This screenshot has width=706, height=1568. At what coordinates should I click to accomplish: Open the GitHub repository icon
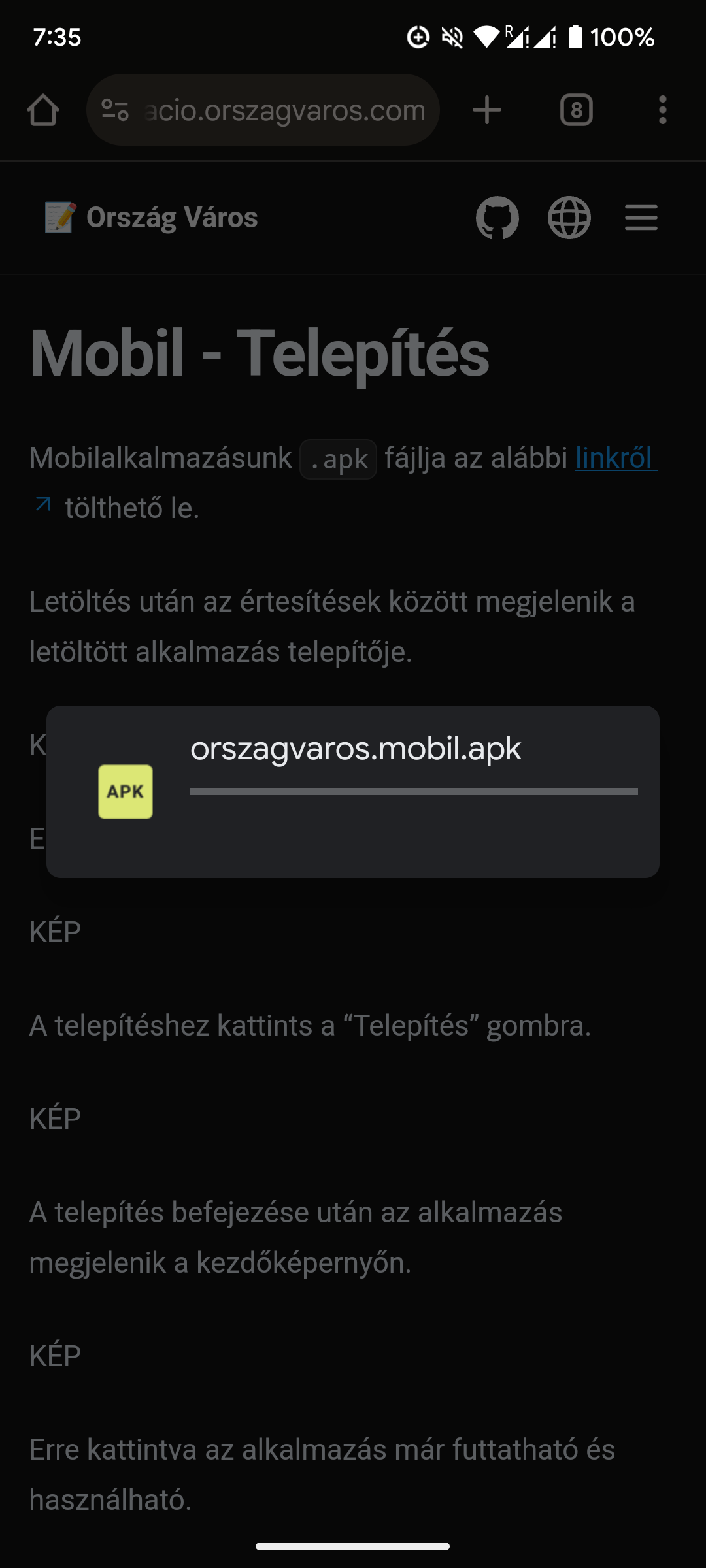point(497,218)
